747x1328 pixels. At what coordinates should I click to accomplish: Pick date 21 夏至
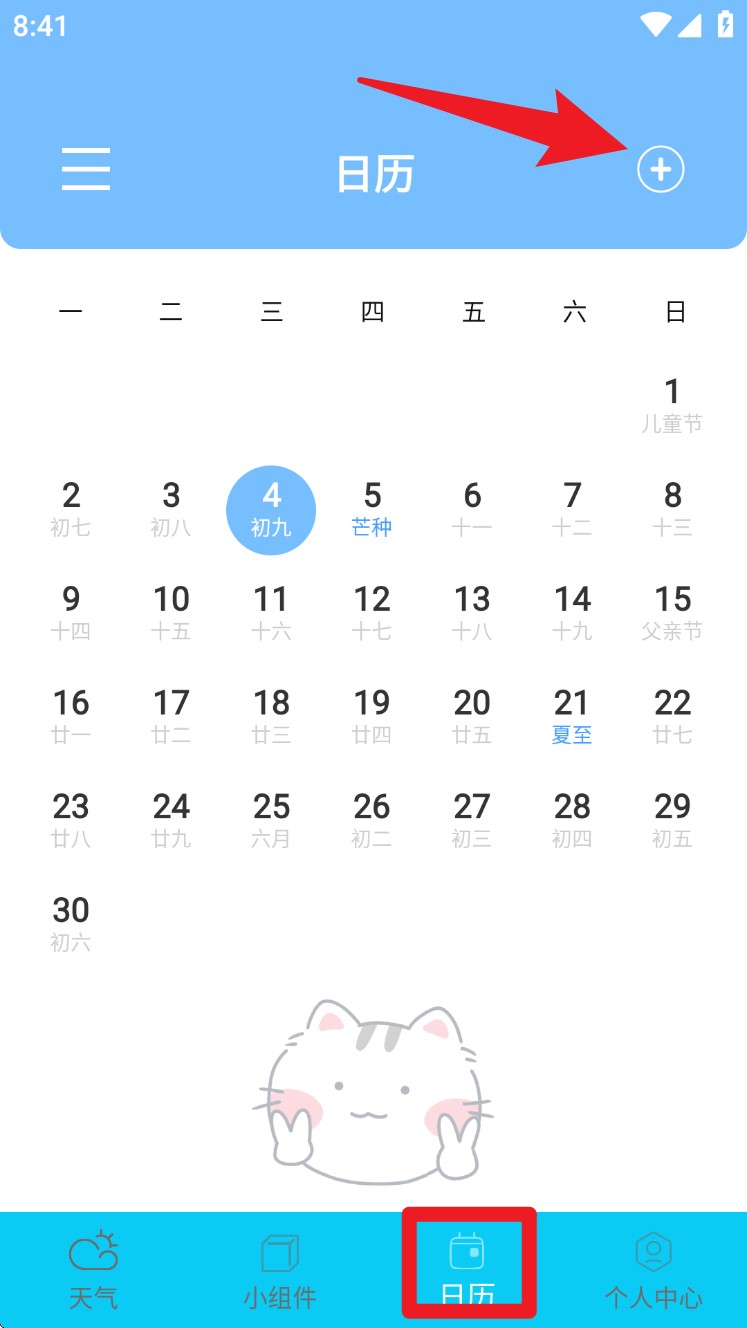572,717
